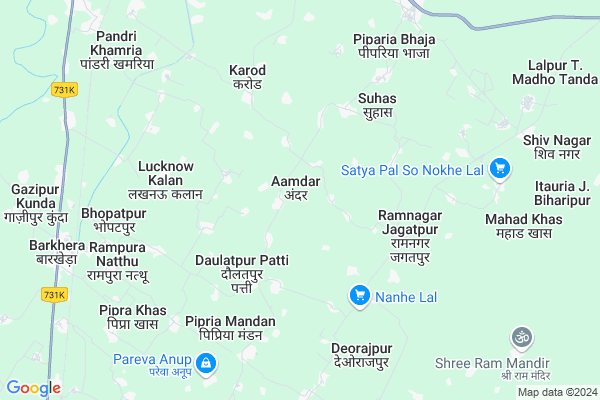Select the Nanhe Lal shop marker
The width and height of the screenshot is (600, 400).
359,296
